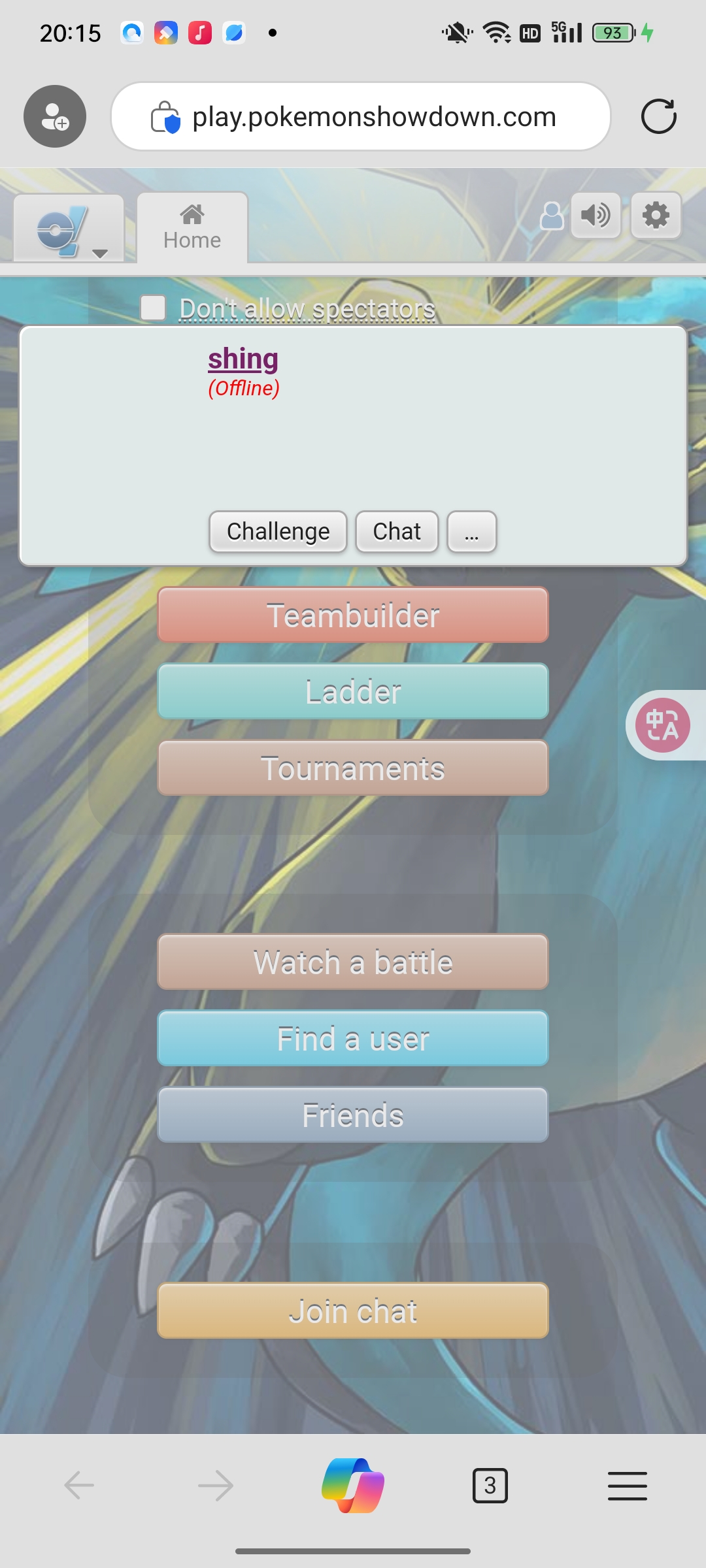Switch to the Home tab
This screenshot has width=706, height=1568.
coord(192,227)
